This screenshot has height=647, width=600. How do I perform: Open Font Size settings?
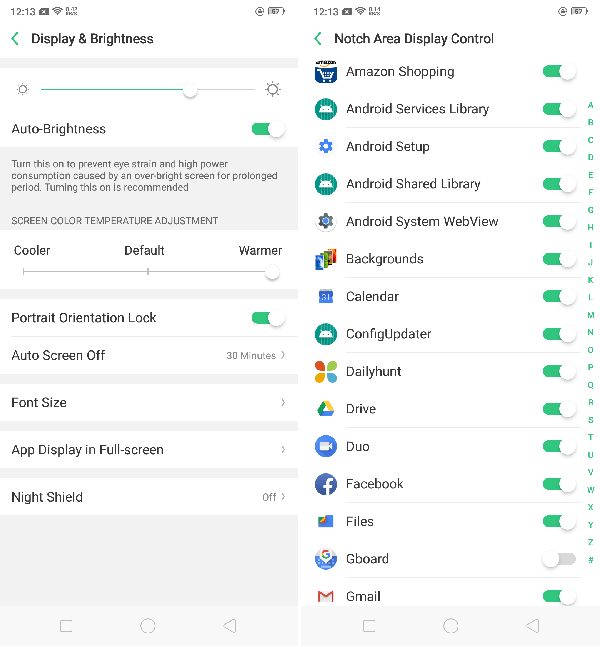click(x=149, y=402)
